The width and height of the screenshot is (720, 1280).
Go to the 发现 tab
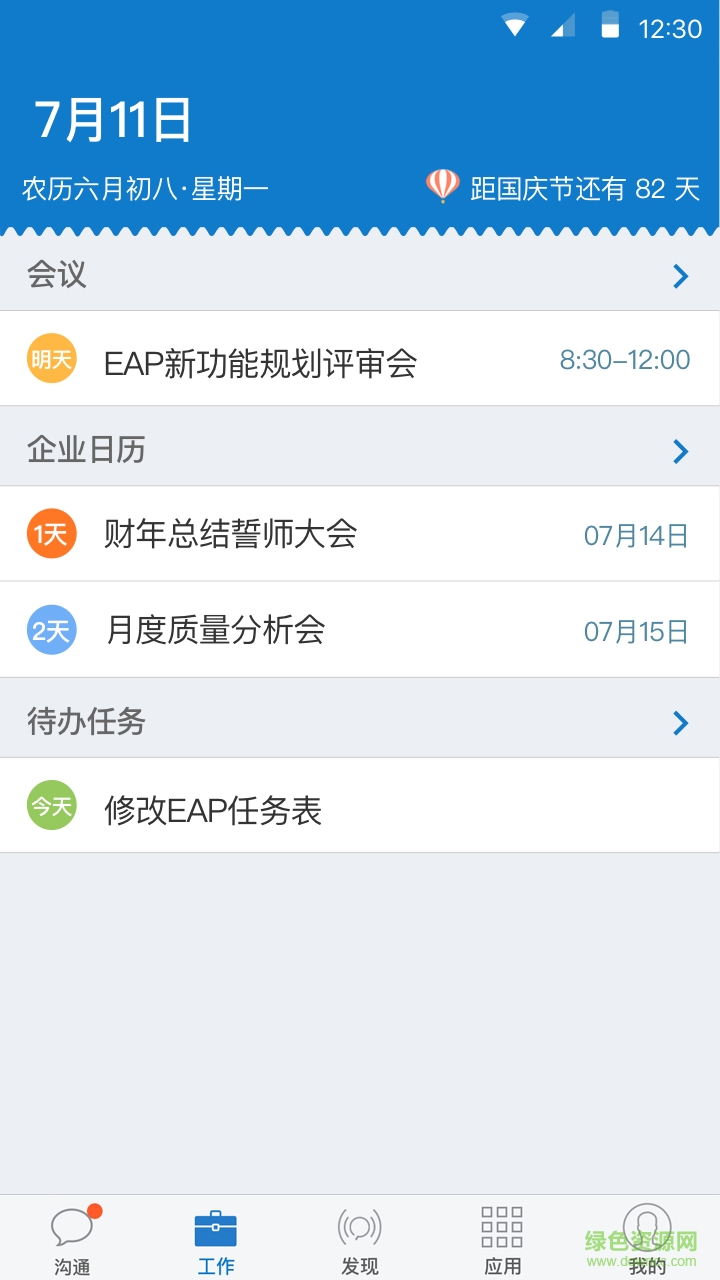coord(360,1238)
